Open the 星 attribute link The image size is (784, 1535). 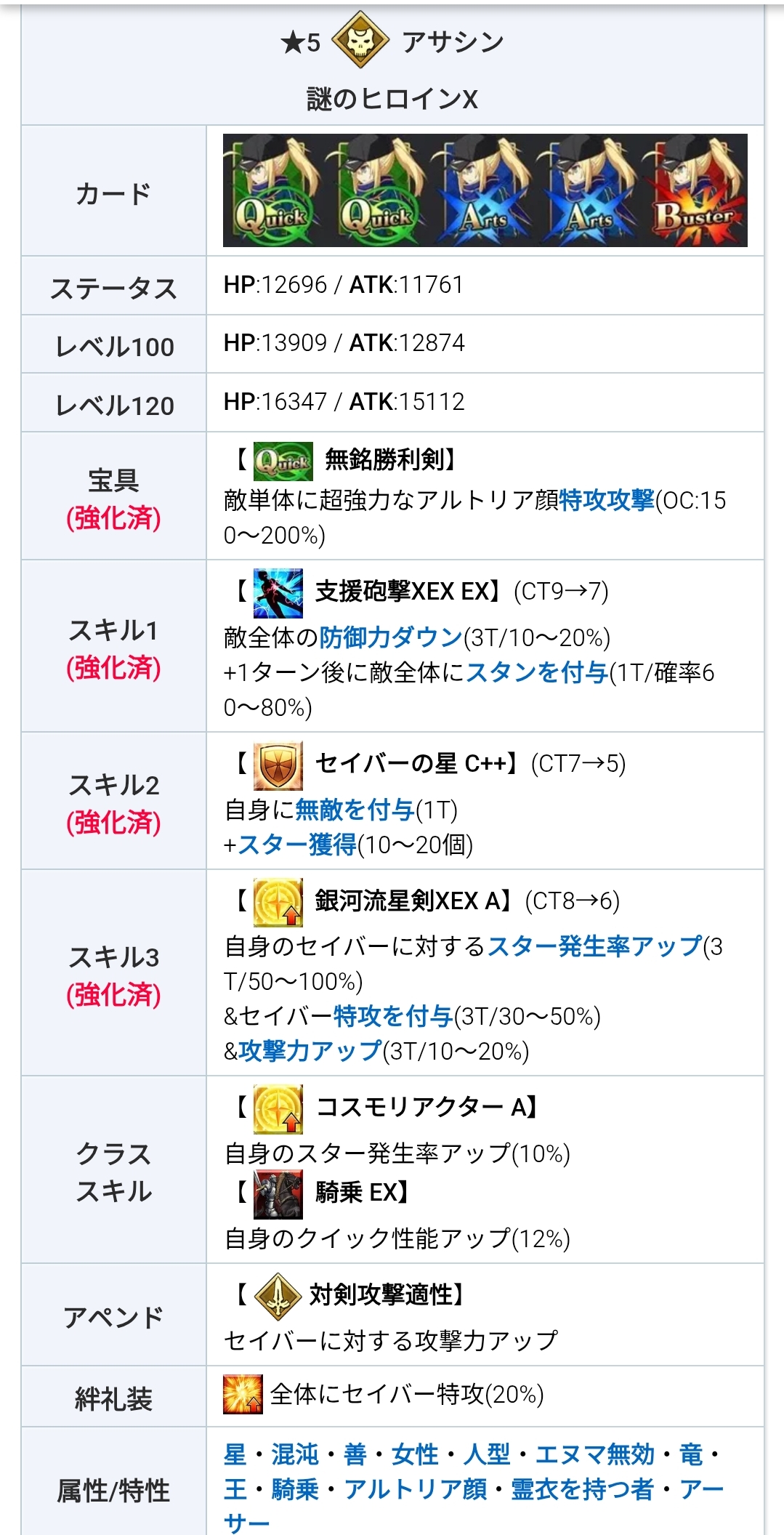coord(235,1454)
